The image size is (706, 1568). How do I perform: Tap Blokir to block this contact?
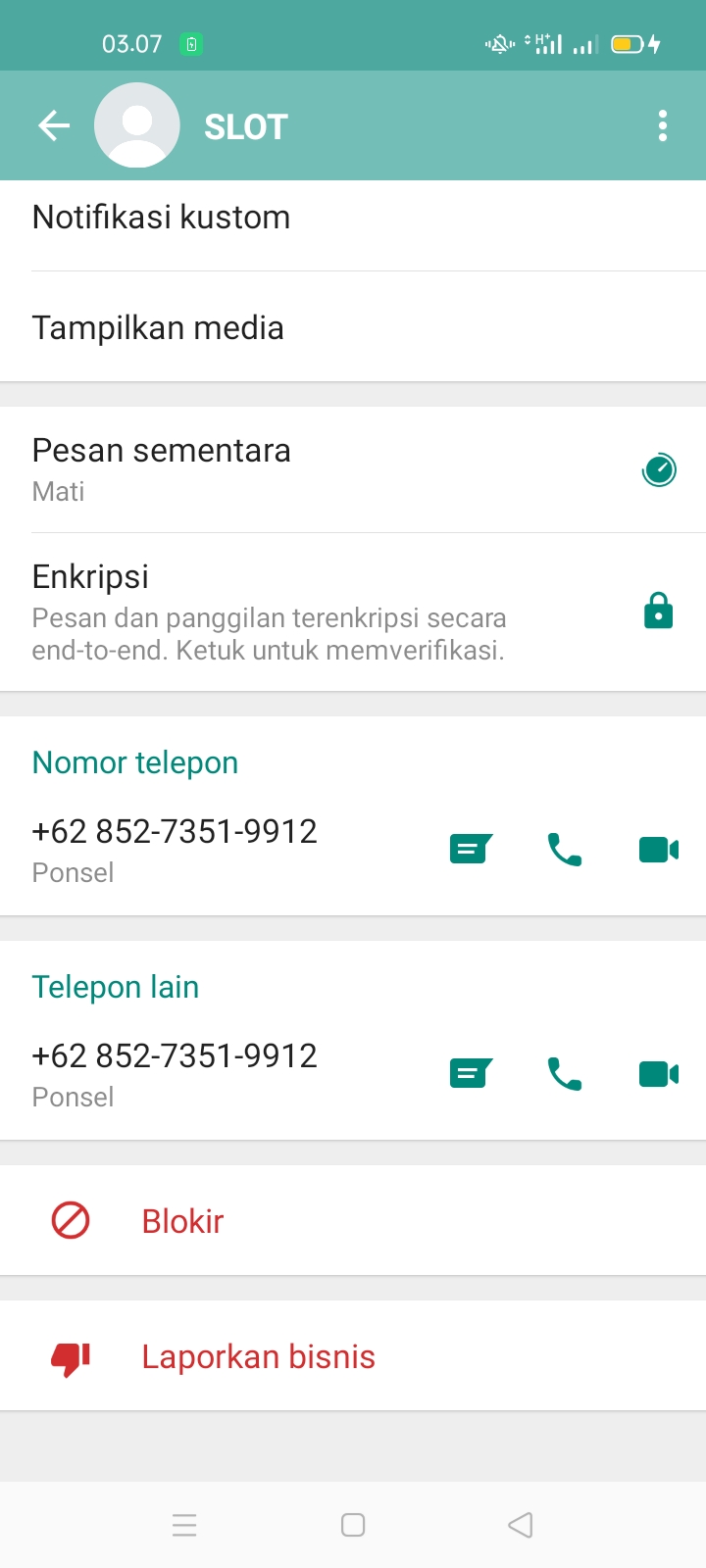[x=182, y=1221]
